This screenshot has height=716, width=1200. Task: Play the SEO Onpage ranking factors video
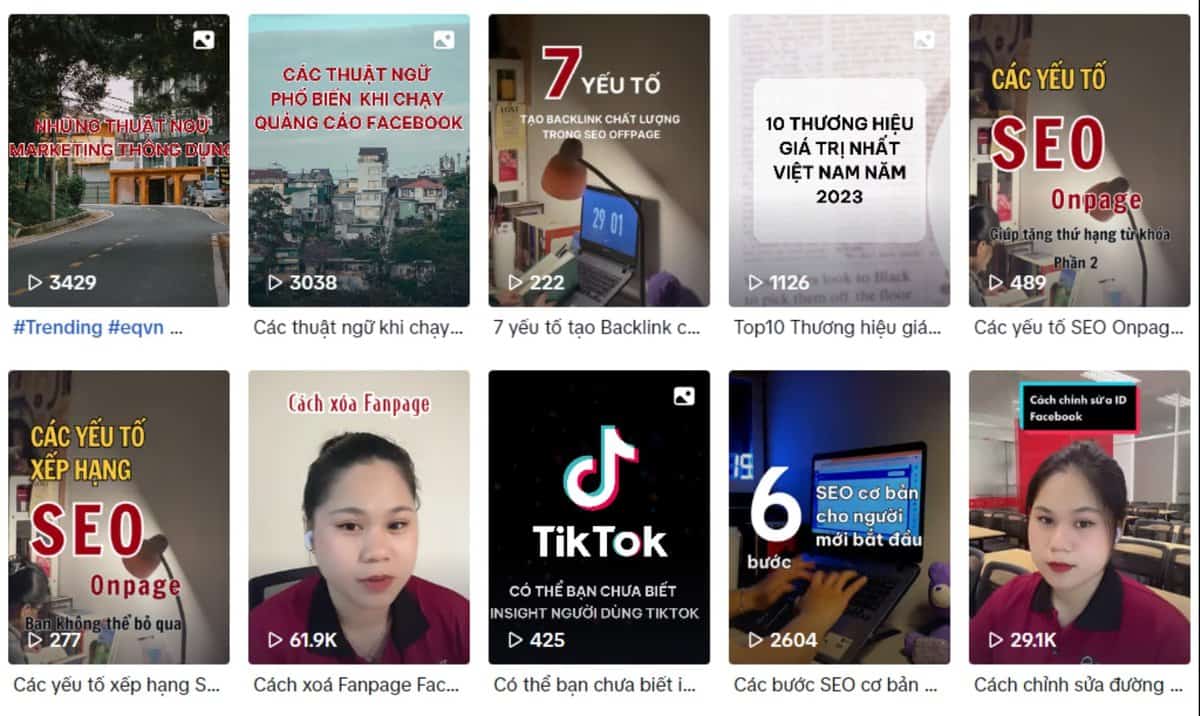click(x=118, y=517)
